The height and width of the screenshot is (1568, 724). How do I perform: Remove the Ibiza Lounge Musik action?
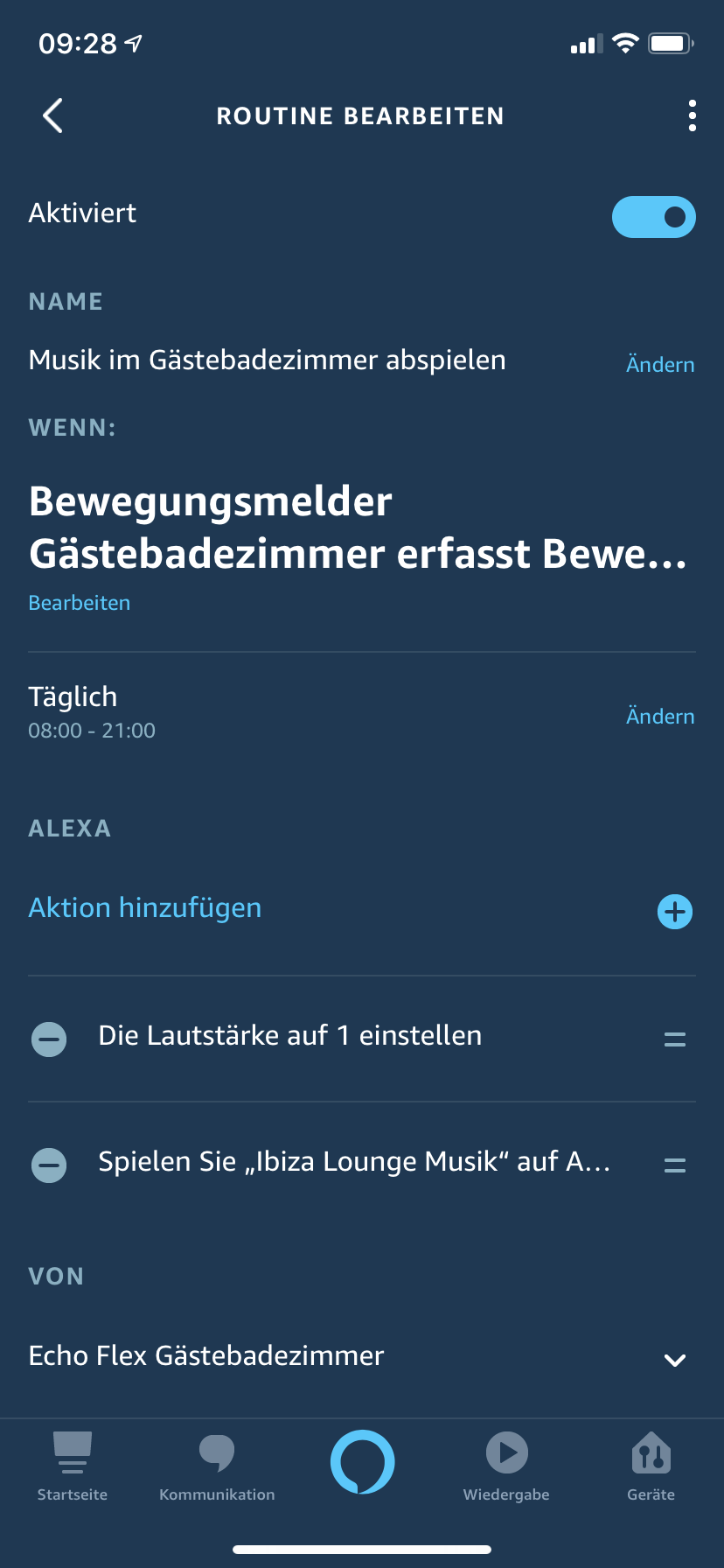point(49,1165)
